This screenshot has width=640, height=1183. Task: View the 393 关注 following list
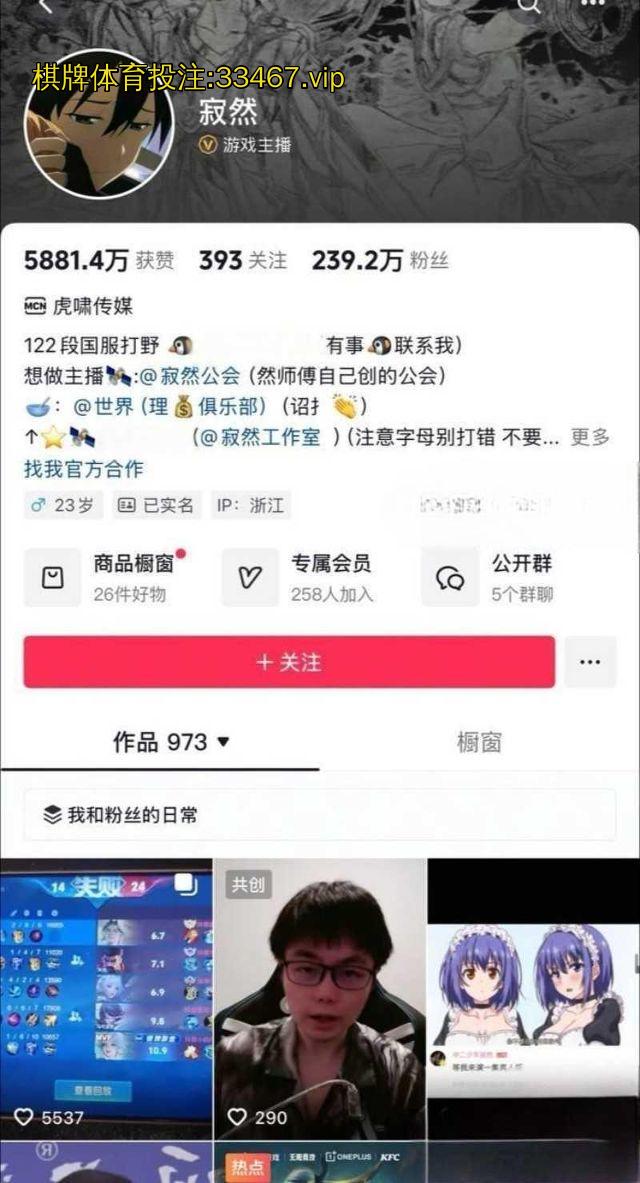[x=243, y=261]
